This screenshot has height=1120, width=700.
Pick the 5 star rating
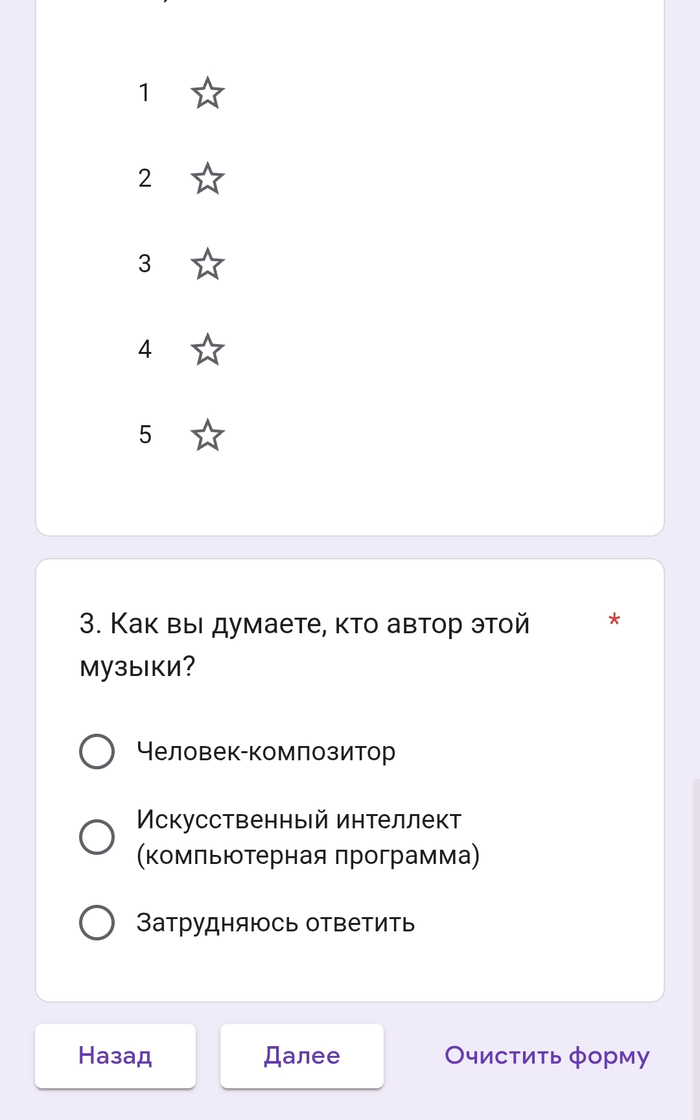[x=207, y=436]
